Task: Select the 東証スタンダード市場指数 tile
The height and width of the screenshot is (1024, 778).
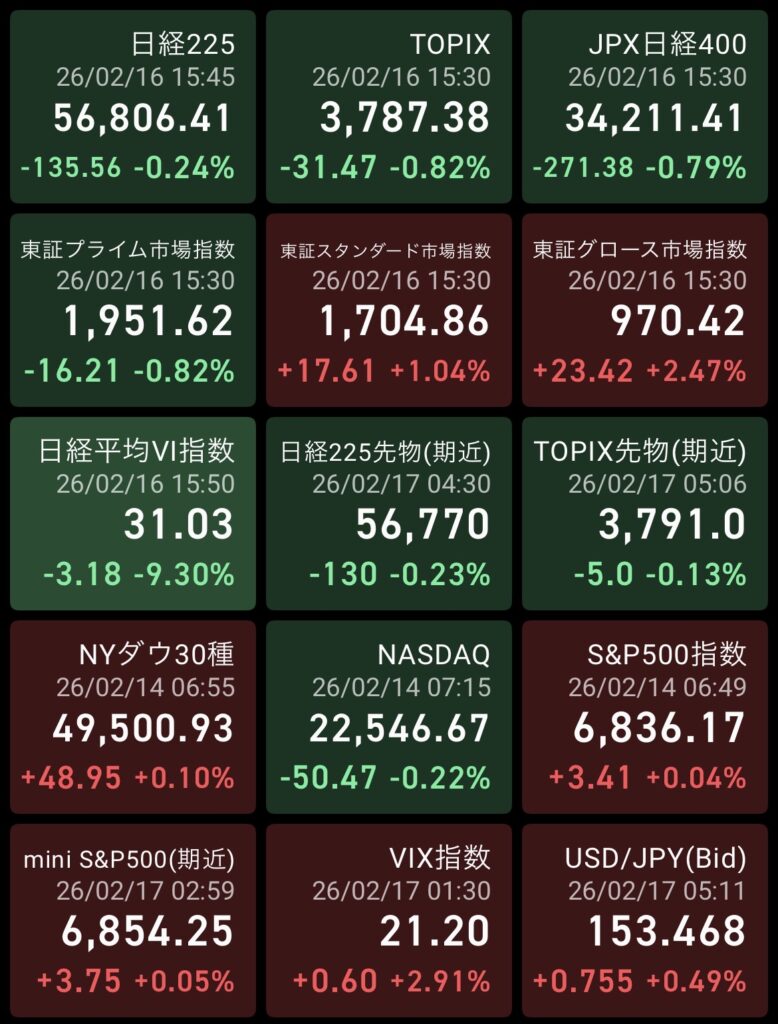Action: [389, 309]
